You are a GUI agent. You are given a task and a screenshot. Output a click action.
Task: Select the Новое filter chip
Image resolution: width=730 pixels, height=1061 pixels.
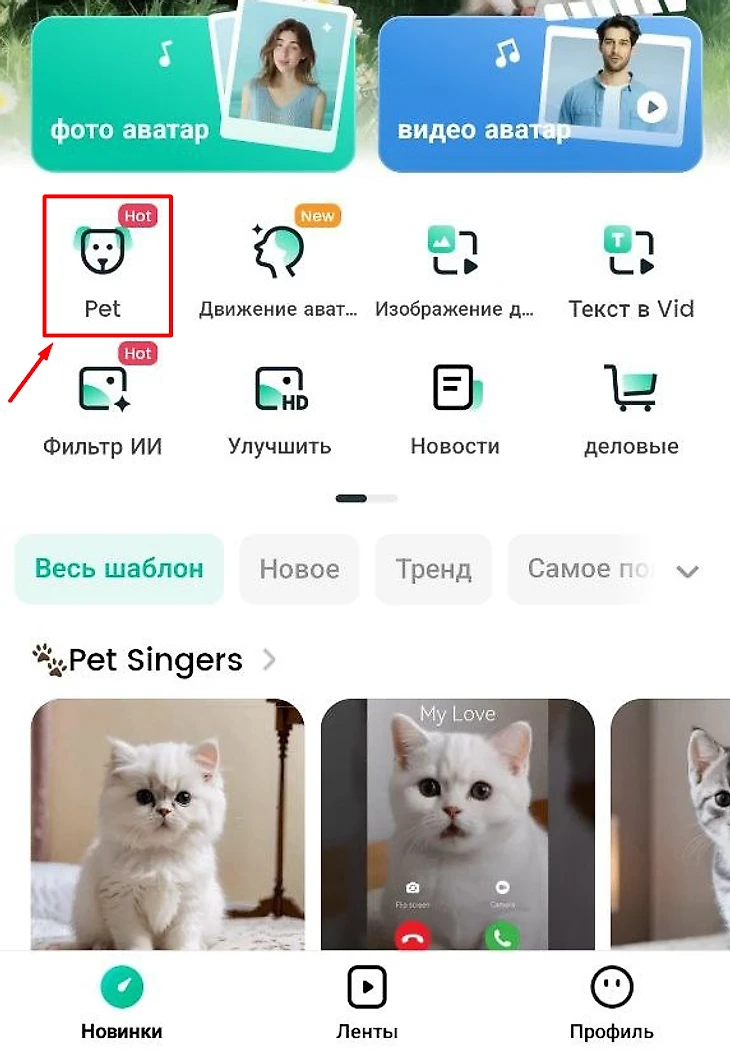pos(299,570)
